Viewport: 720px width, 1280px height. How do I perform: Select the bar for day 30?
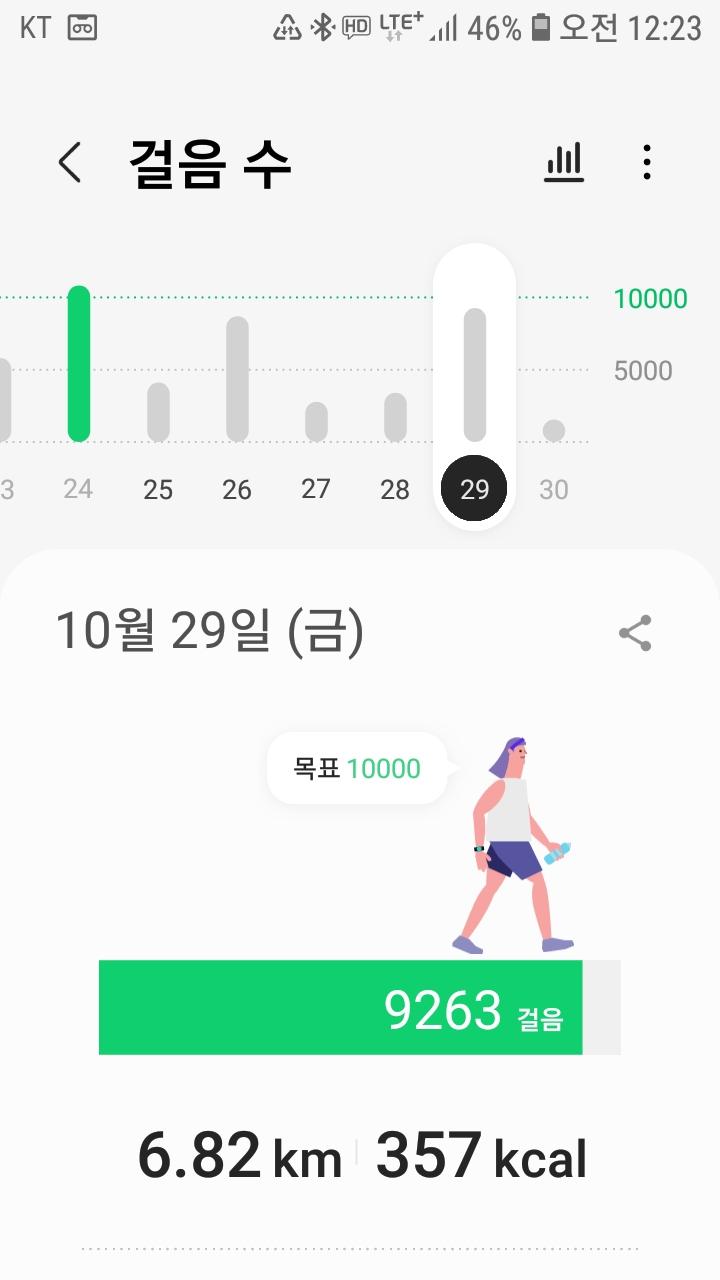(x=554, y=431)
